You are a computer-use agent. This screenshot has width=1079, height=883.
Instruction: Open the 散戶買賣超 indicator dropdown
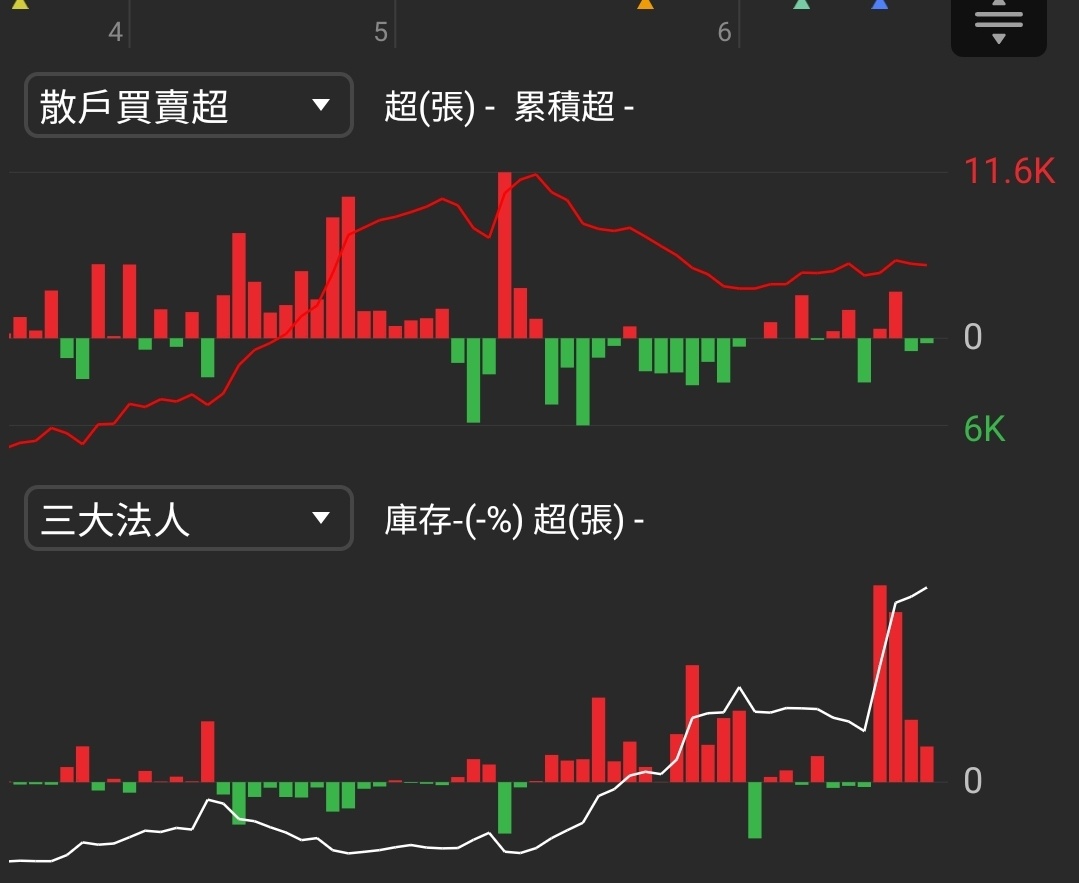pos(188,105)
